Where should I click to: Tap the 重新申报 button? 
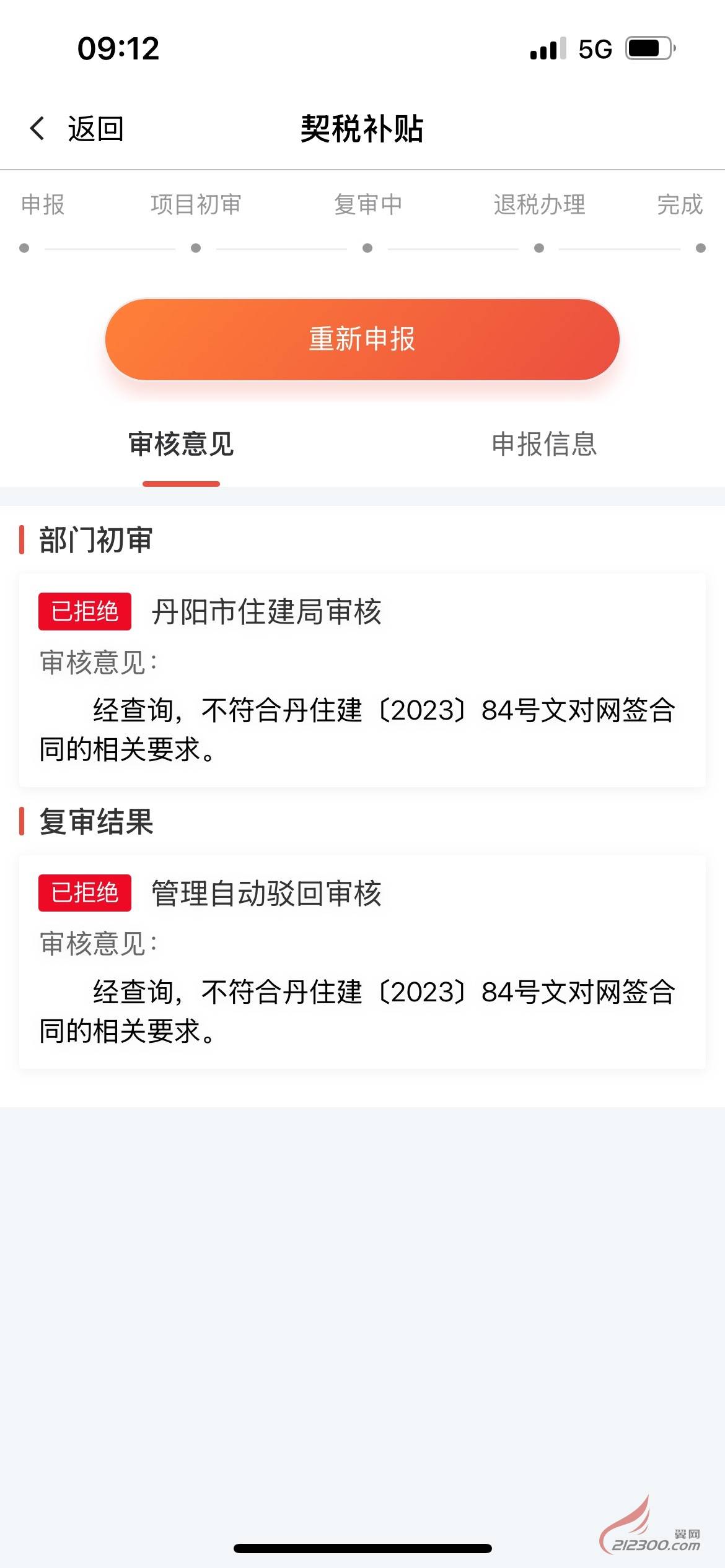[x=362, y=339]
